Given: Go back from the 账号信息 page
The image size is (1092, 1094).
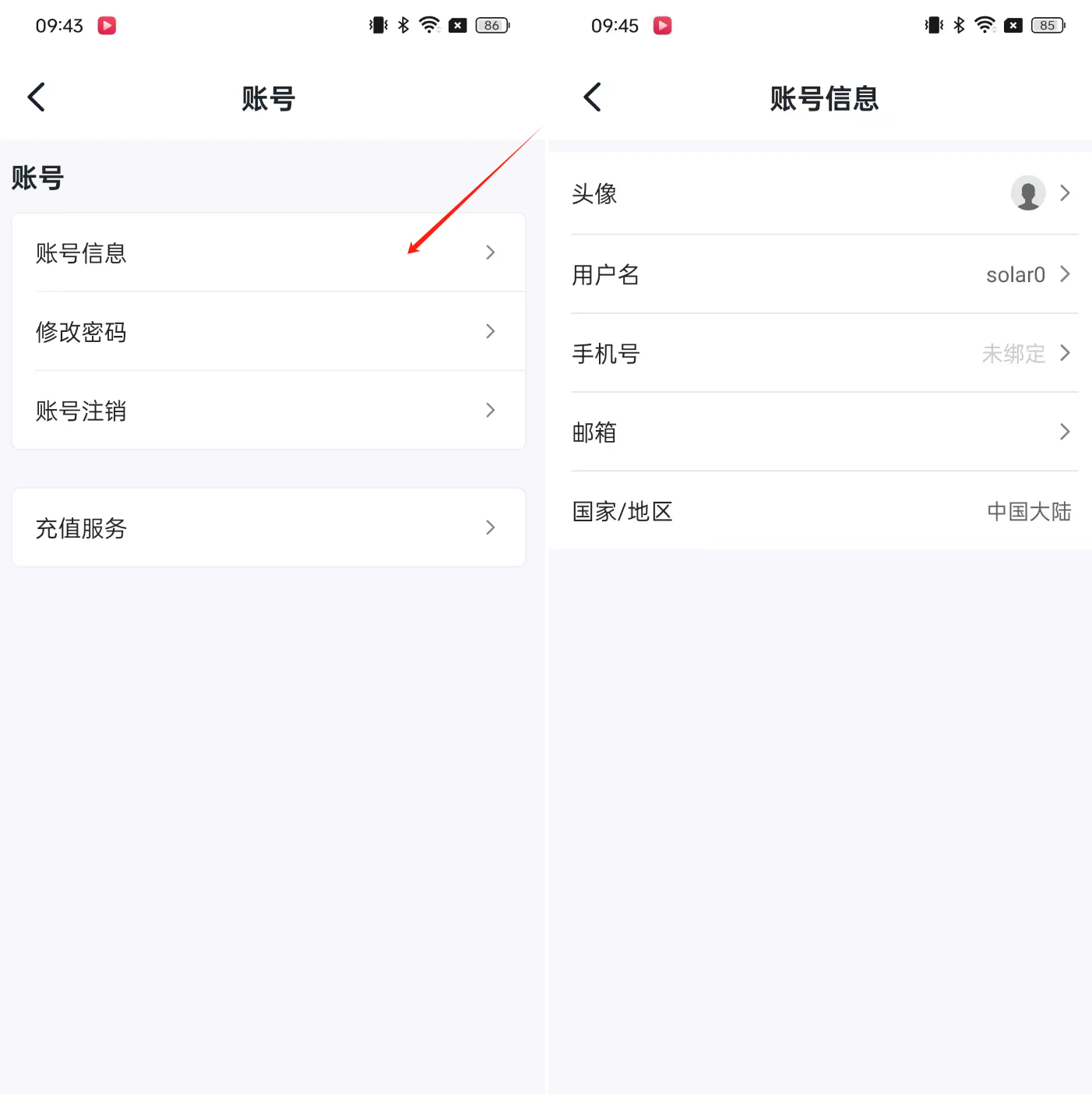Looking at the screenshot, I should click(593, 97).
